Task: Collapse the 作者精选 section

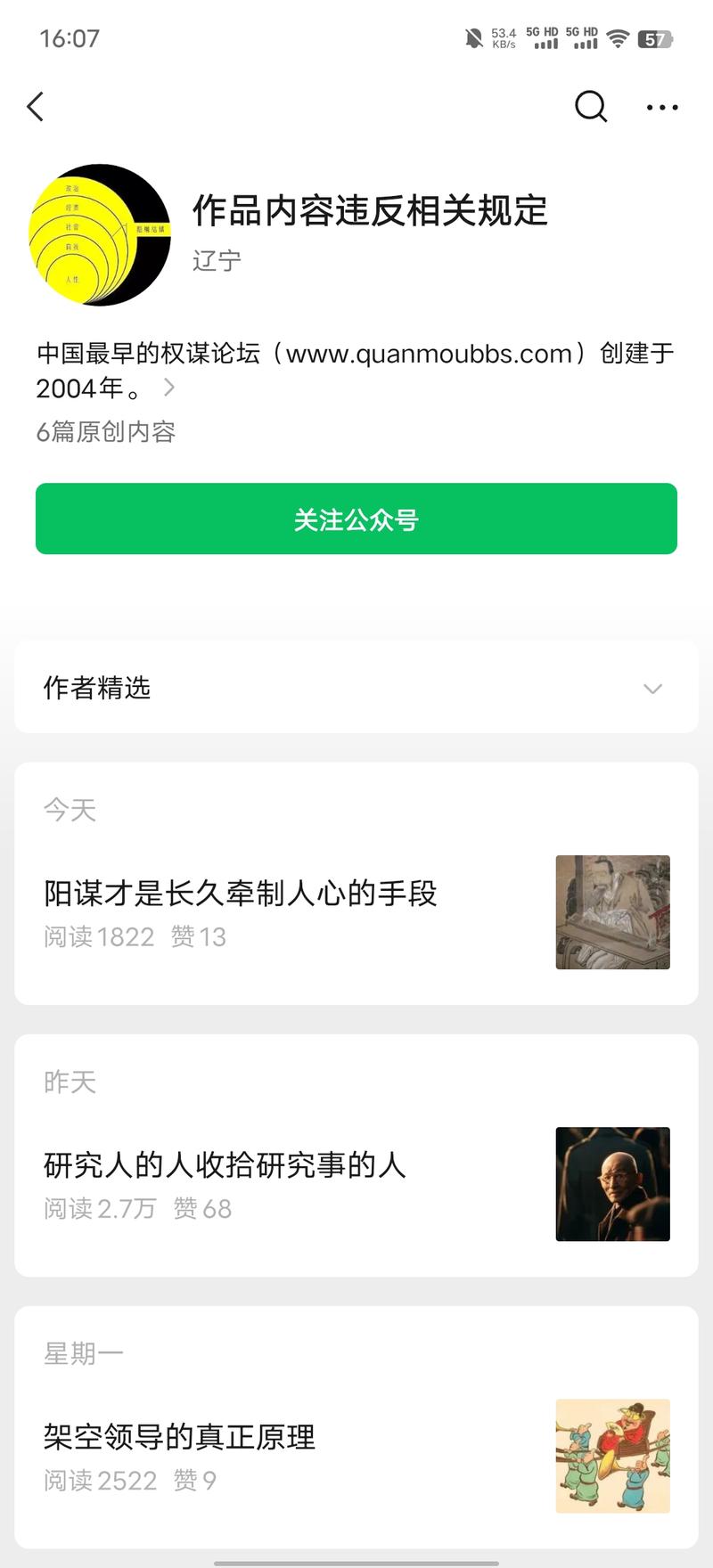Action: (x=653, y=688)
